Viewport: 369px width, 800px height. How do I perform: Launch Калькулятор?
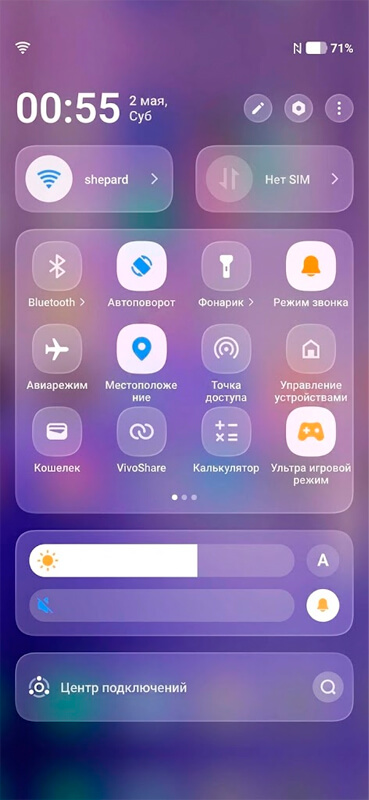coord(226,432)
